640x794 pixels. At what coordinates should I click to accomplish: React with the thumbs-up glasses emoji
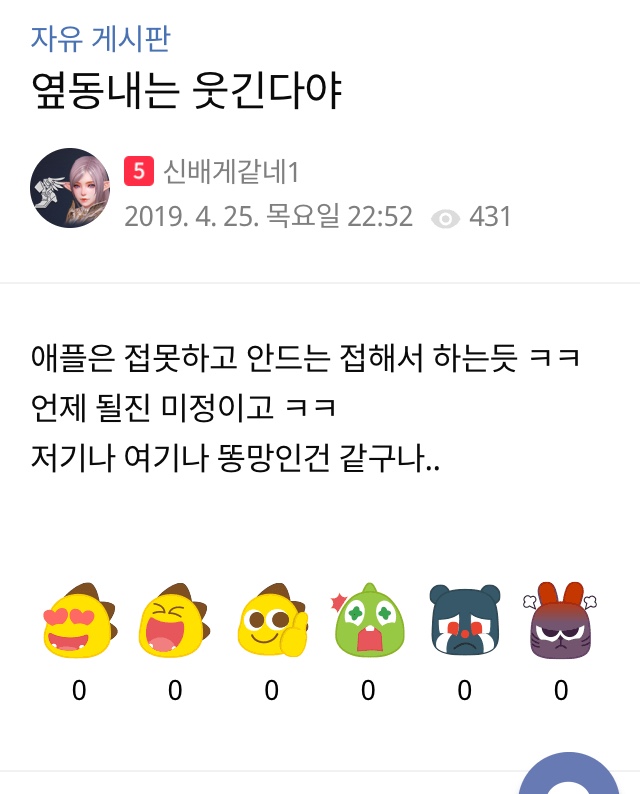(x=272, y=622)
